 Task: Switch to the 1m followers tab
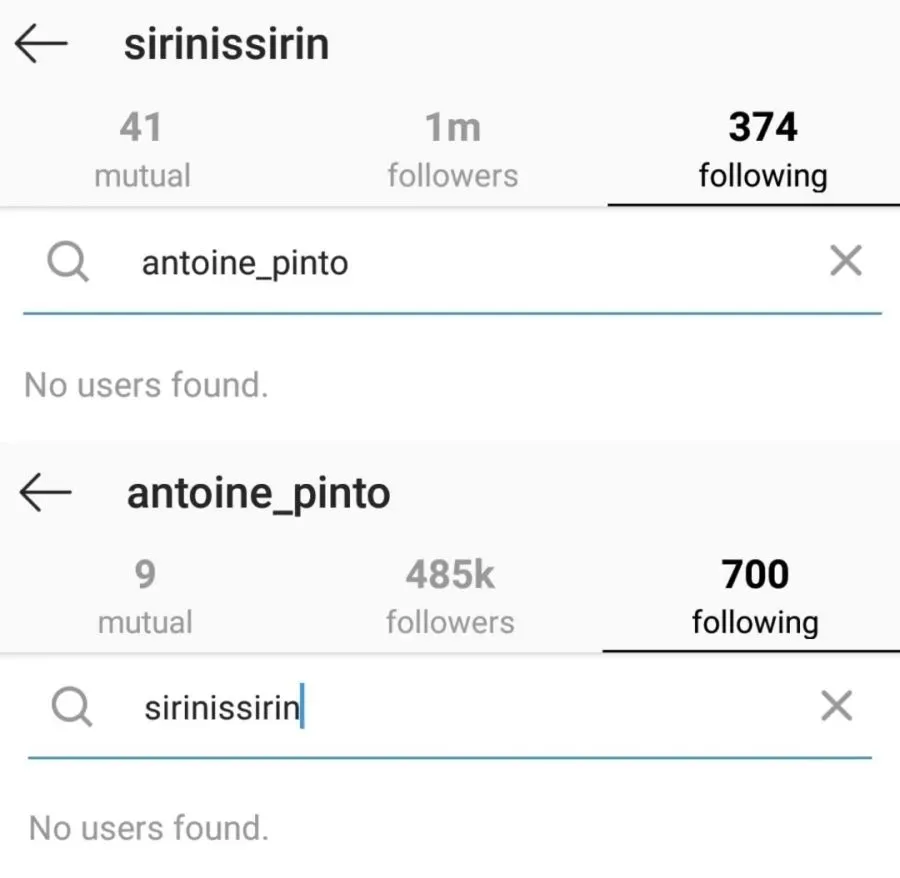(x=452, y=150)
